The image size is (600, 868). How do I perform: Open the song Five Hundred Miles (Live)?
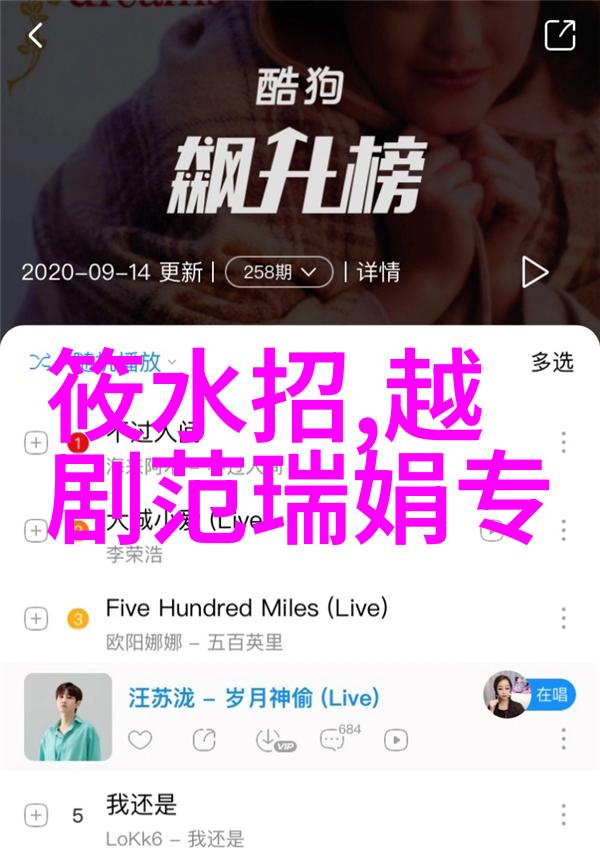246,607
